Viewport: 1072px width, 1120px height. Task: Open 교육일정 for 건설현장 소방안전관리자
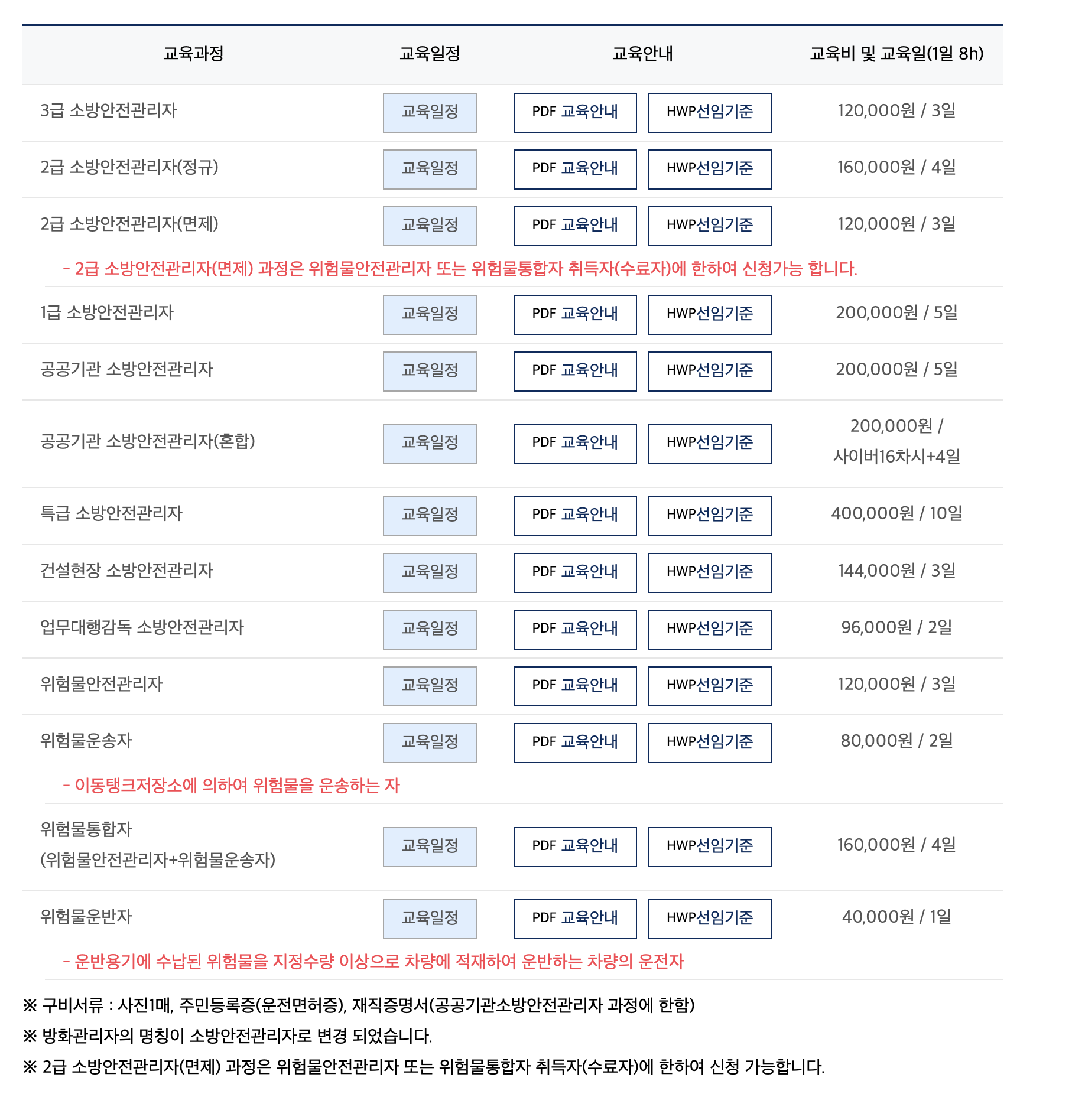pos(430,572)
